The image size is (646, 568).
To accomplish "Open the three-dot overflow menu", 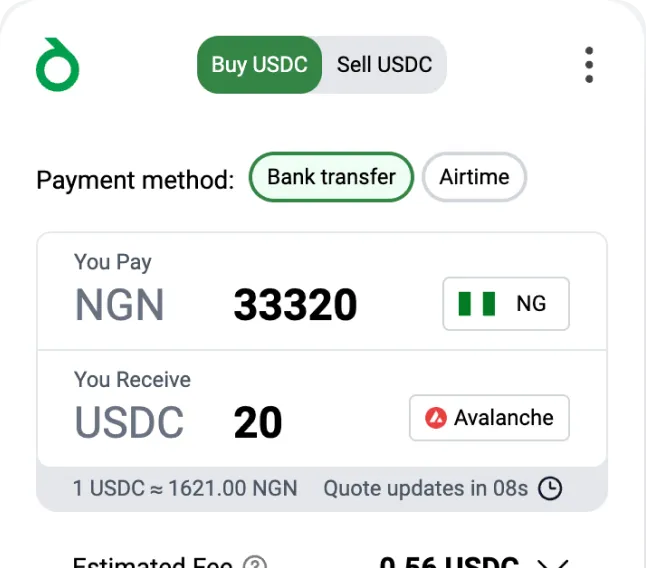I will click(589, 65).
